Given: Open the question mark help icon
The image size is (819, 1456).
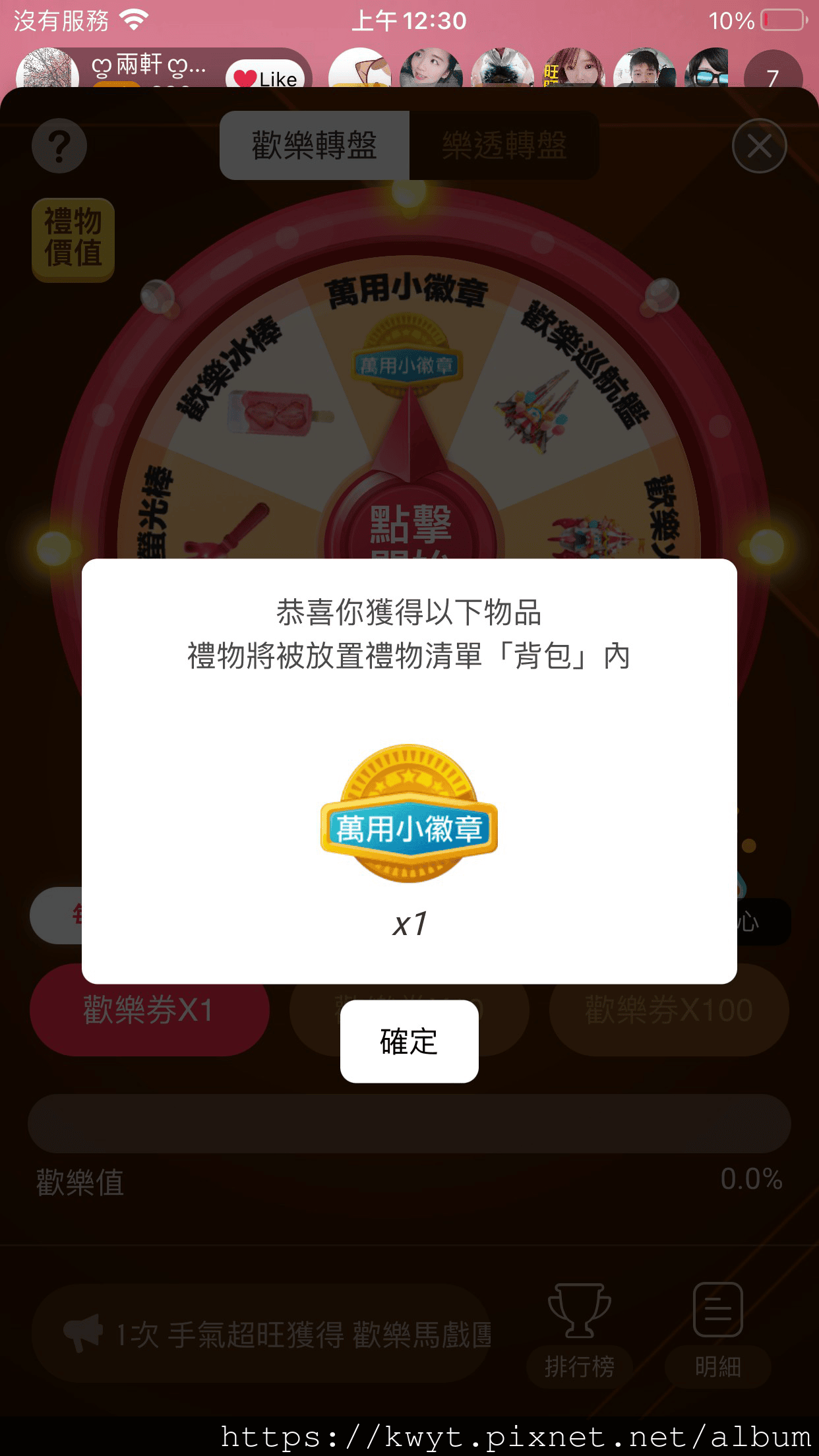Looking at the screenshot, I should (x=59, y=146).
